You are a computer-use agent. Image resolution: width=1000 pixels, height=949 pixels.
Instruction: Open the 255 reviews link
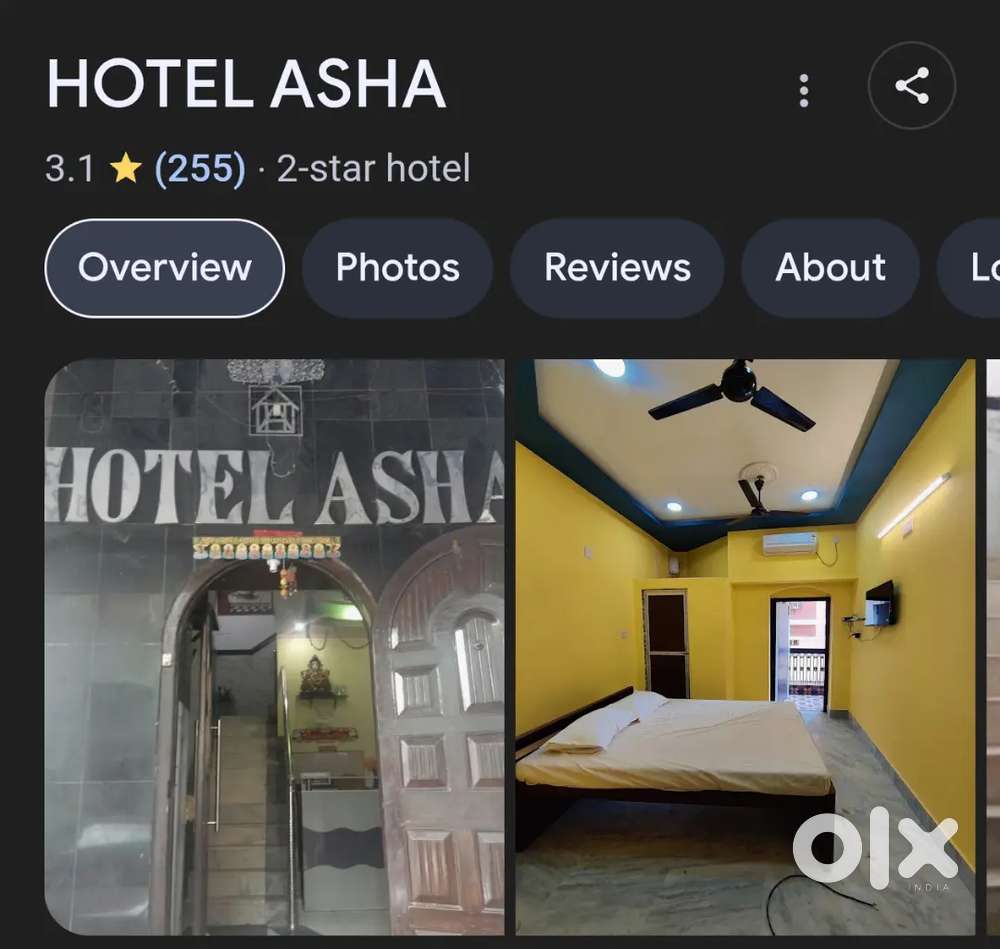coord(200,169)
